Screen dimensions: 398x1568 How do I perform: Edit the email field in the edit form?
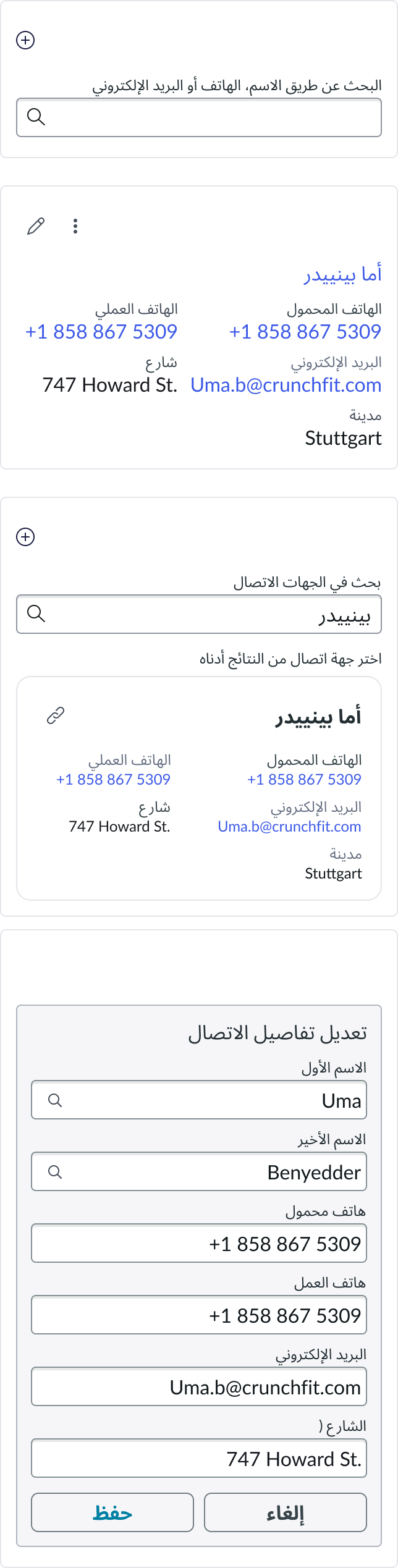point(199,1387)
